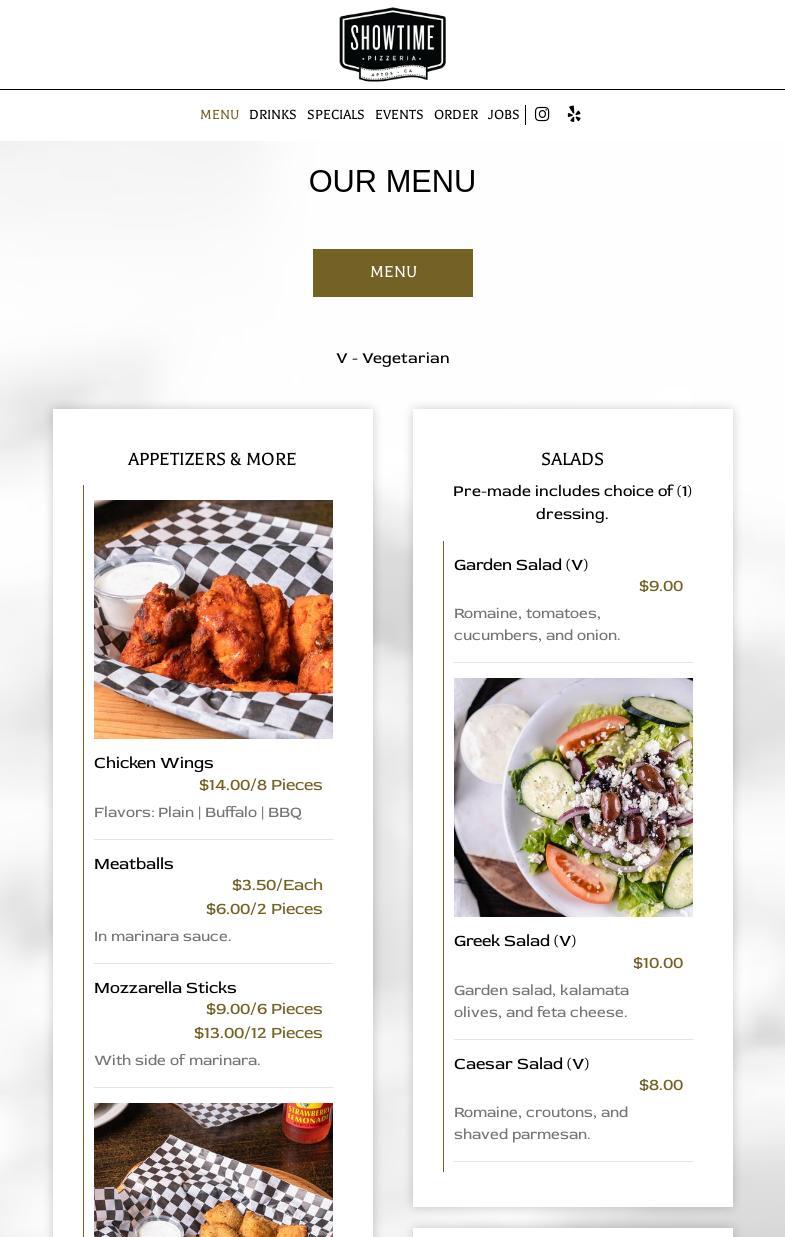Visit the JOBS page

click(x=503, y=115)
